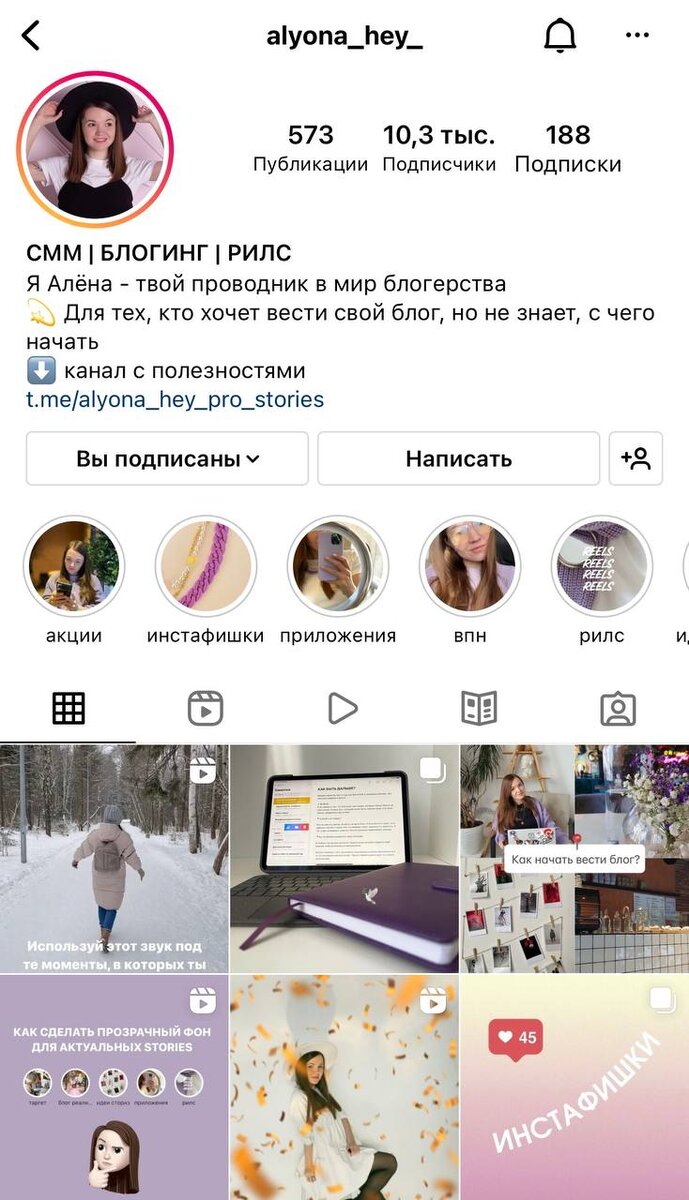Viewport: 689px width, 1200px height.
Task: Open the 10,3 тыс. Подписчики list
Action: click(x=439, y=148)
